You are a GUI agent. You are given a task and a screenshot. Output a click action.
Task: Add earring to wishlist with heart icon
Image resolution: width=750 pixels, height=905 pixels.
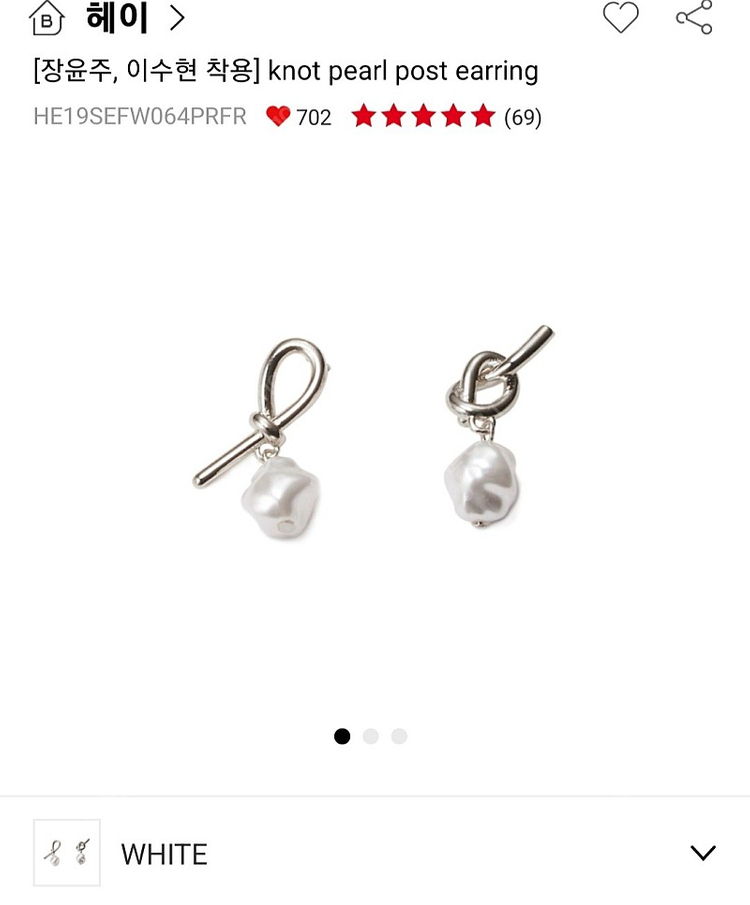pos(620,17)
